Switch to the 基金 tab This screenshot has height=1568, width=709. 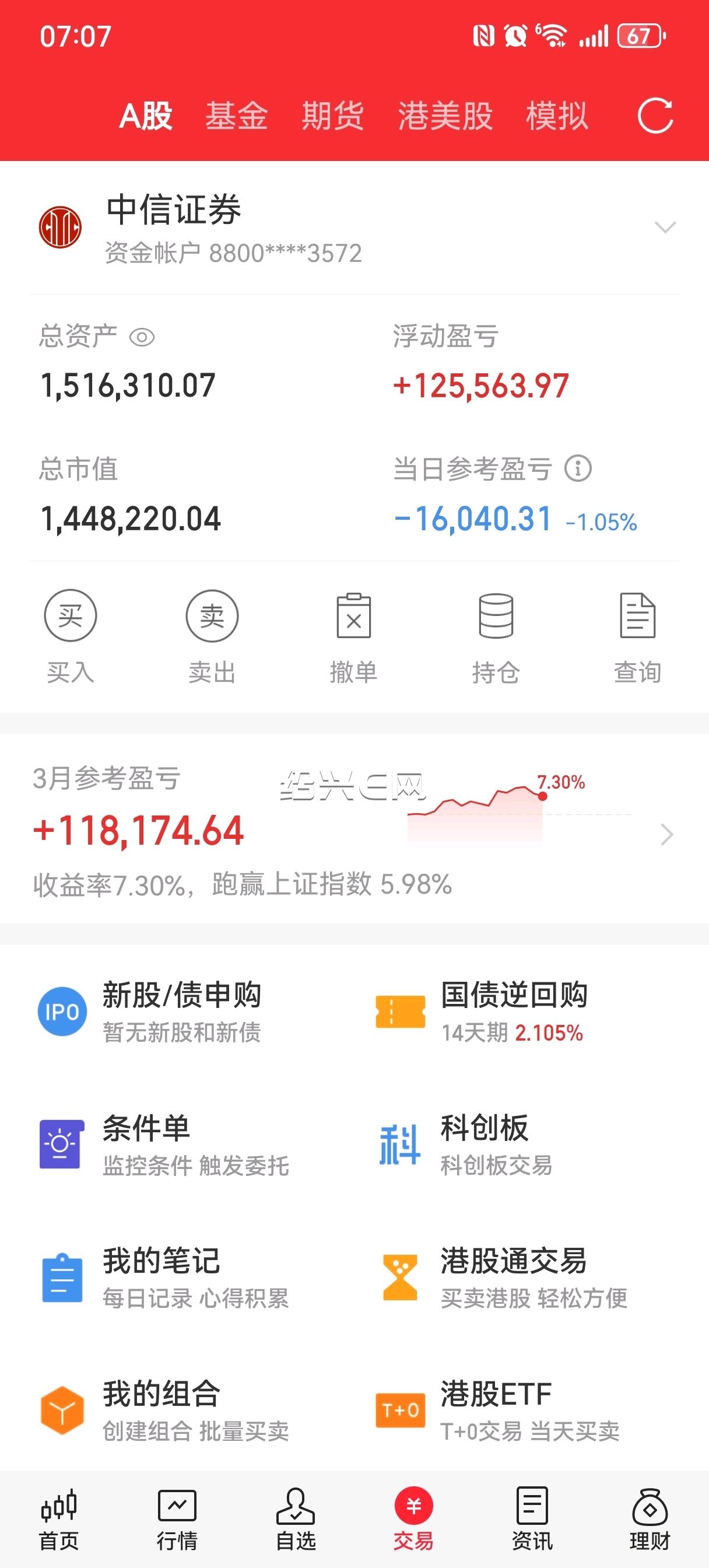236,116
